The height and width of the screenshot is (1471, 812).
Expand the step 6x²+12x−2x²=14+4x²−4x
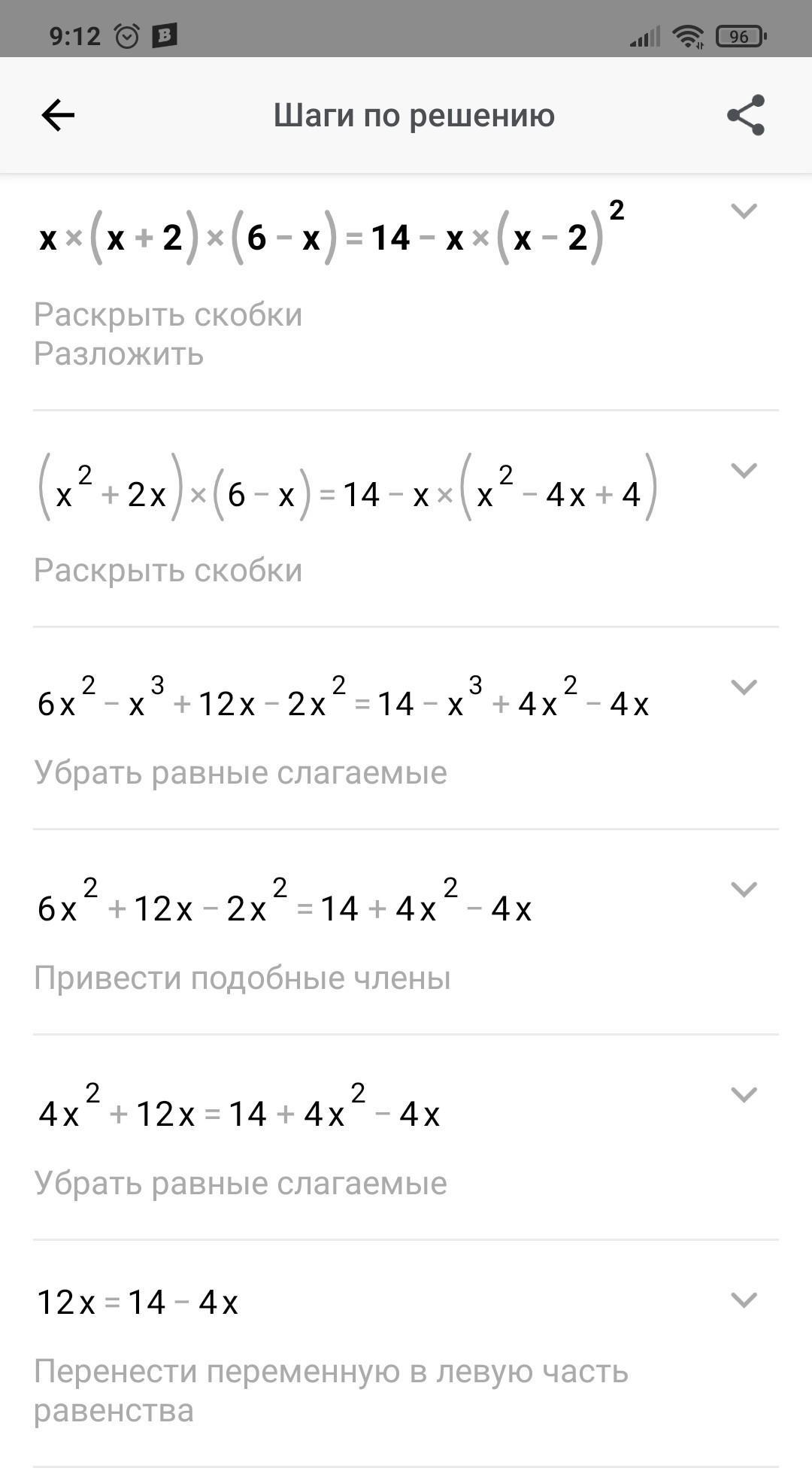coord(744,890)
